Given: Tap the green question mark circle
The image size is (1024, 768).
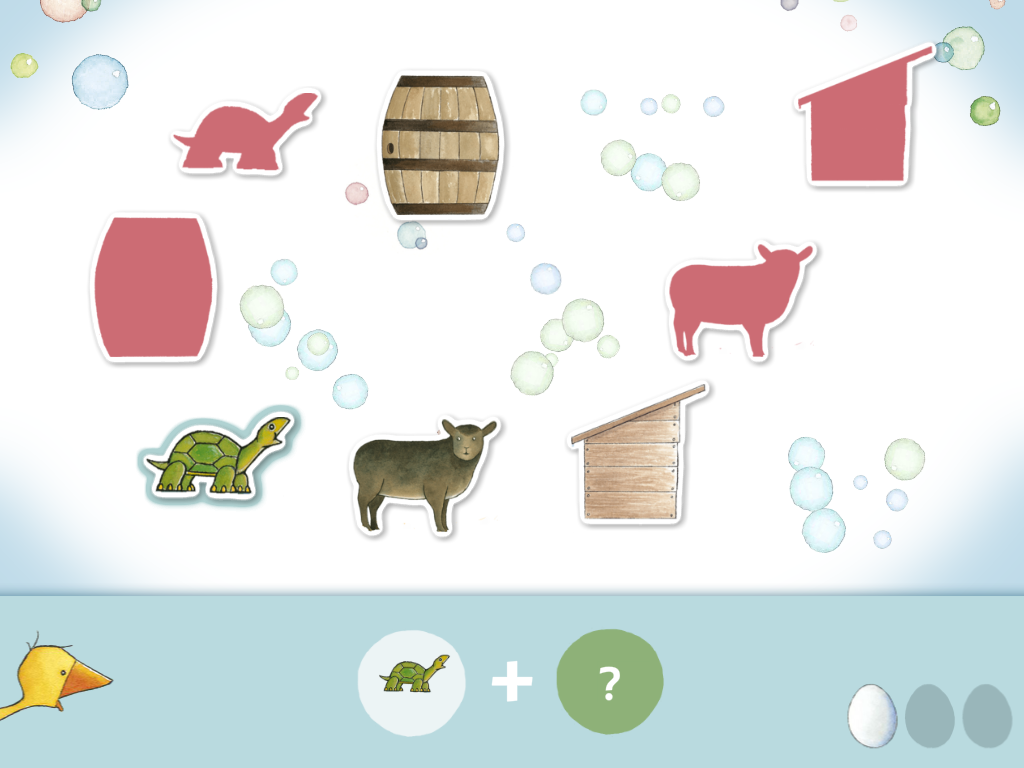Looking at the screenshot, I should (x=609, y=682).
